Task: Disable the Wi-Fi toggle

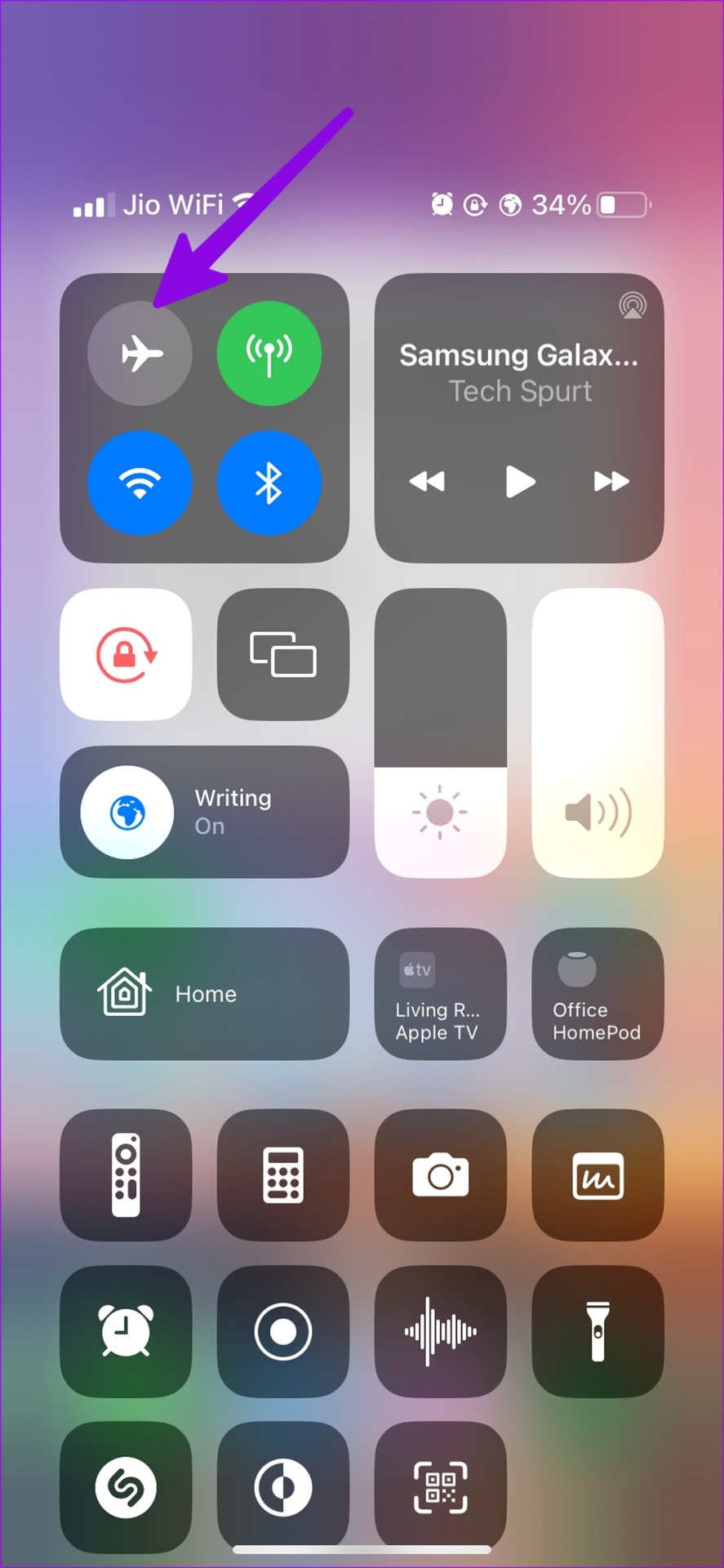Action: point(140,483)
